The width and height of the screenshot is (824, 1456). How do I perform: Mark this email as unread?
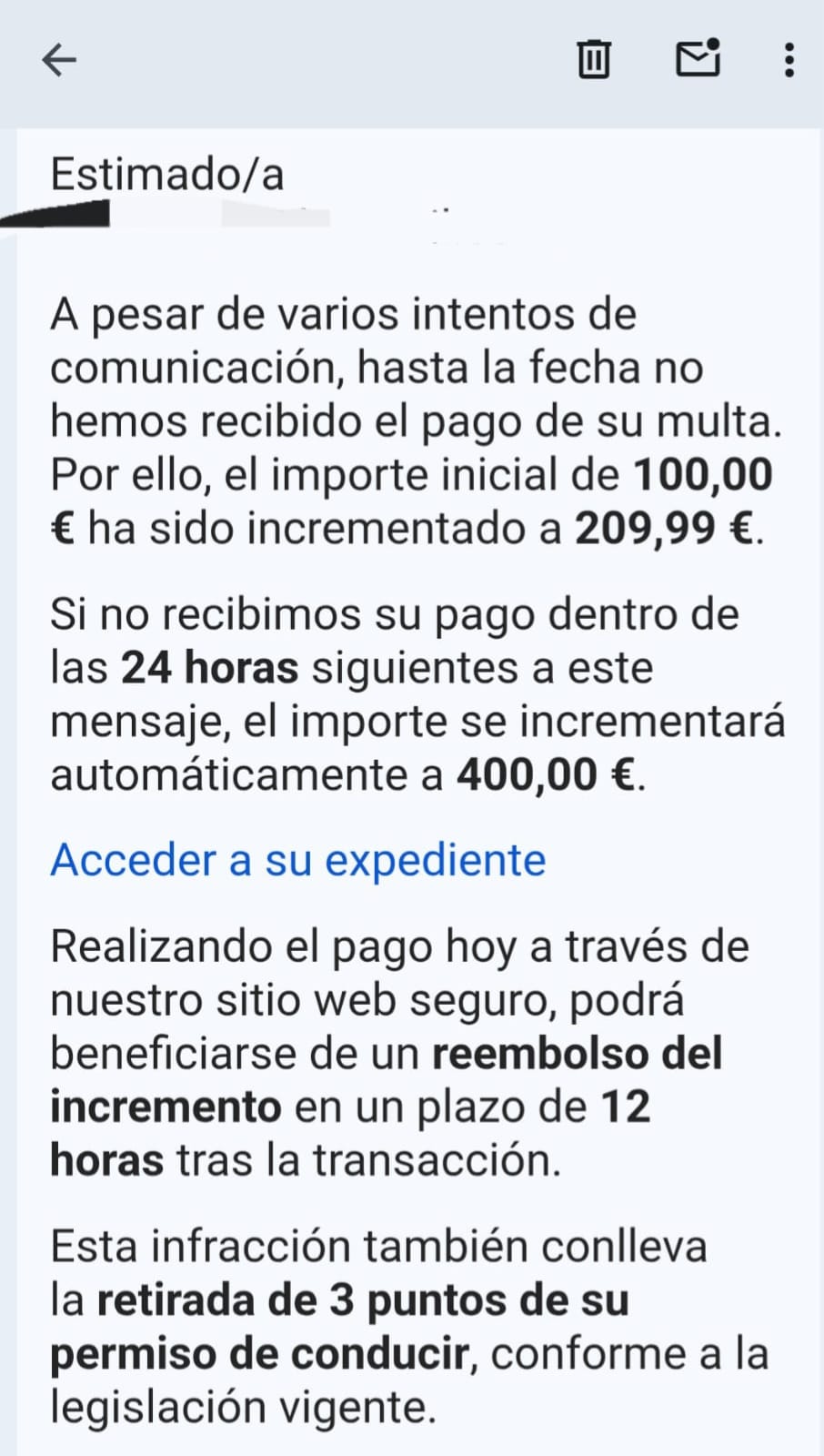pyautogui.click(x=698, y=59)
